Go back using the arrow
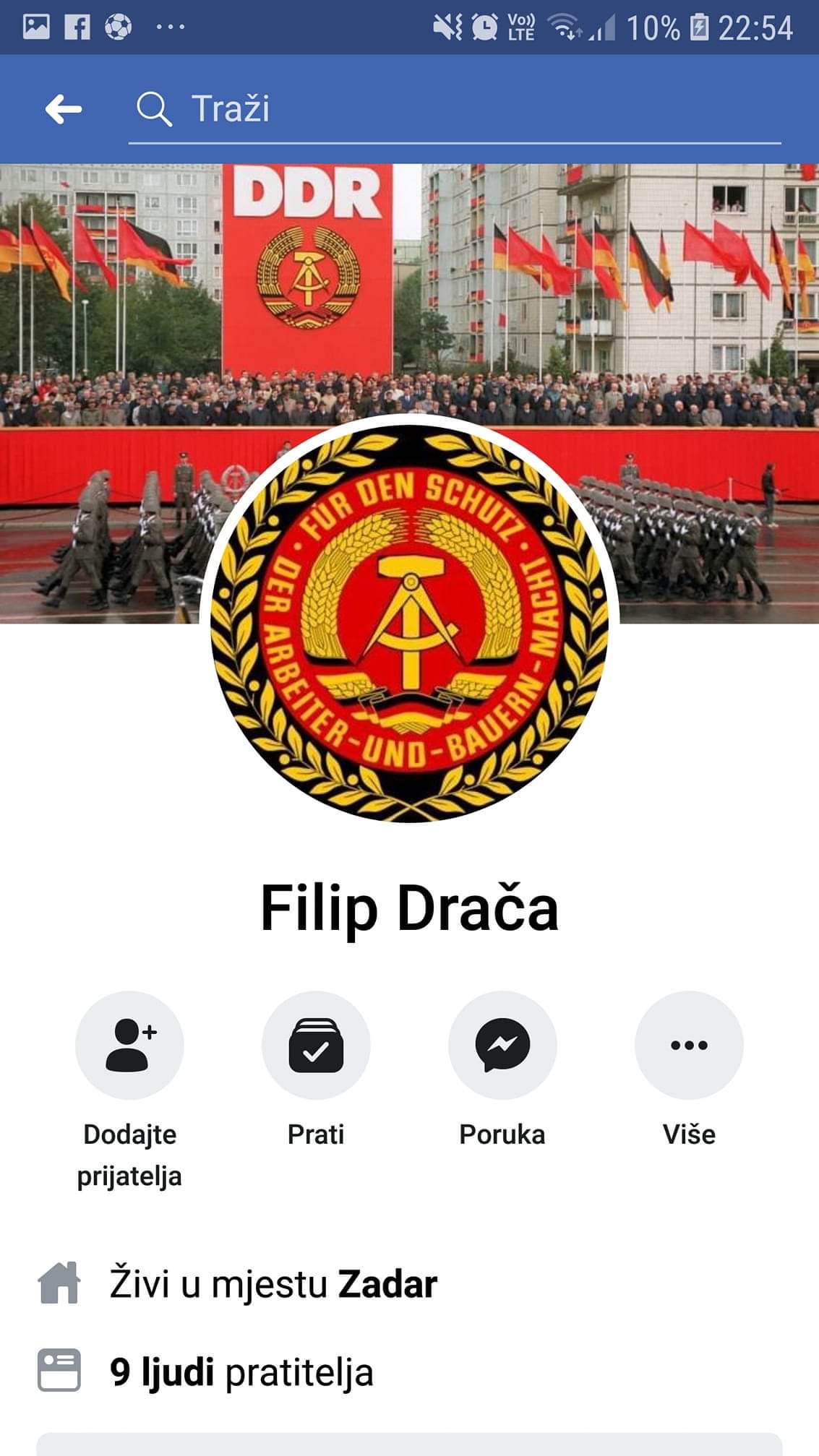 64,109
